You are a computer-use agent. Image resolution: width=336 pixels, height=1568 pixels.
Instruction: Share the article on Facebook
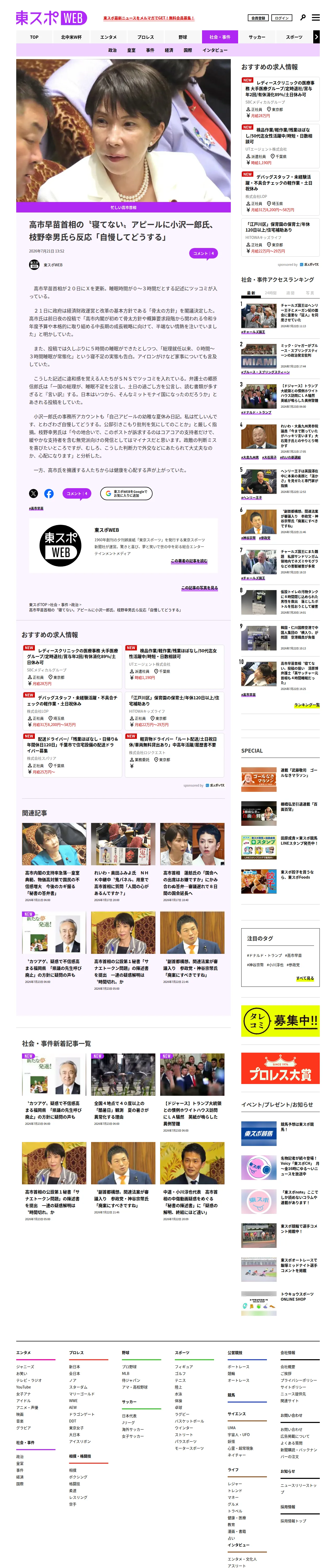(49, 494)
